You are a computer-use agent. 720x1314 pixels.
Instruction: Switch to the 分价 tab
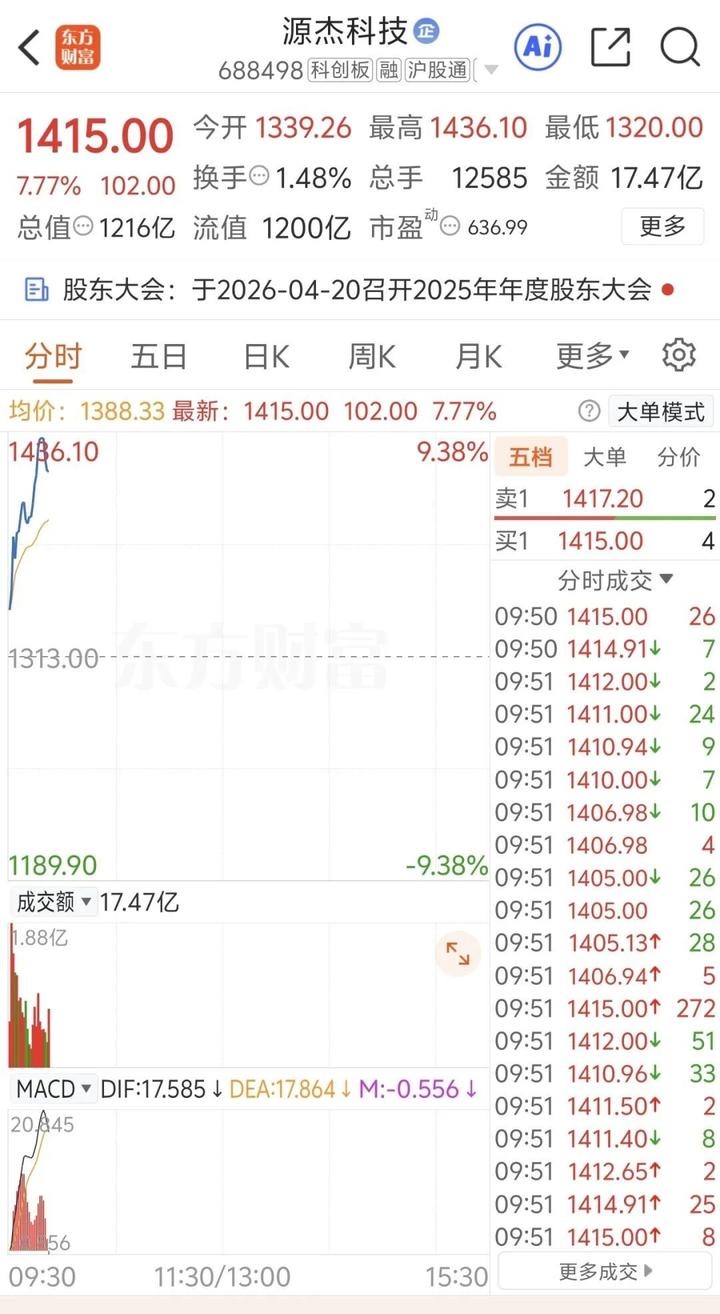(x=678, y=457)
